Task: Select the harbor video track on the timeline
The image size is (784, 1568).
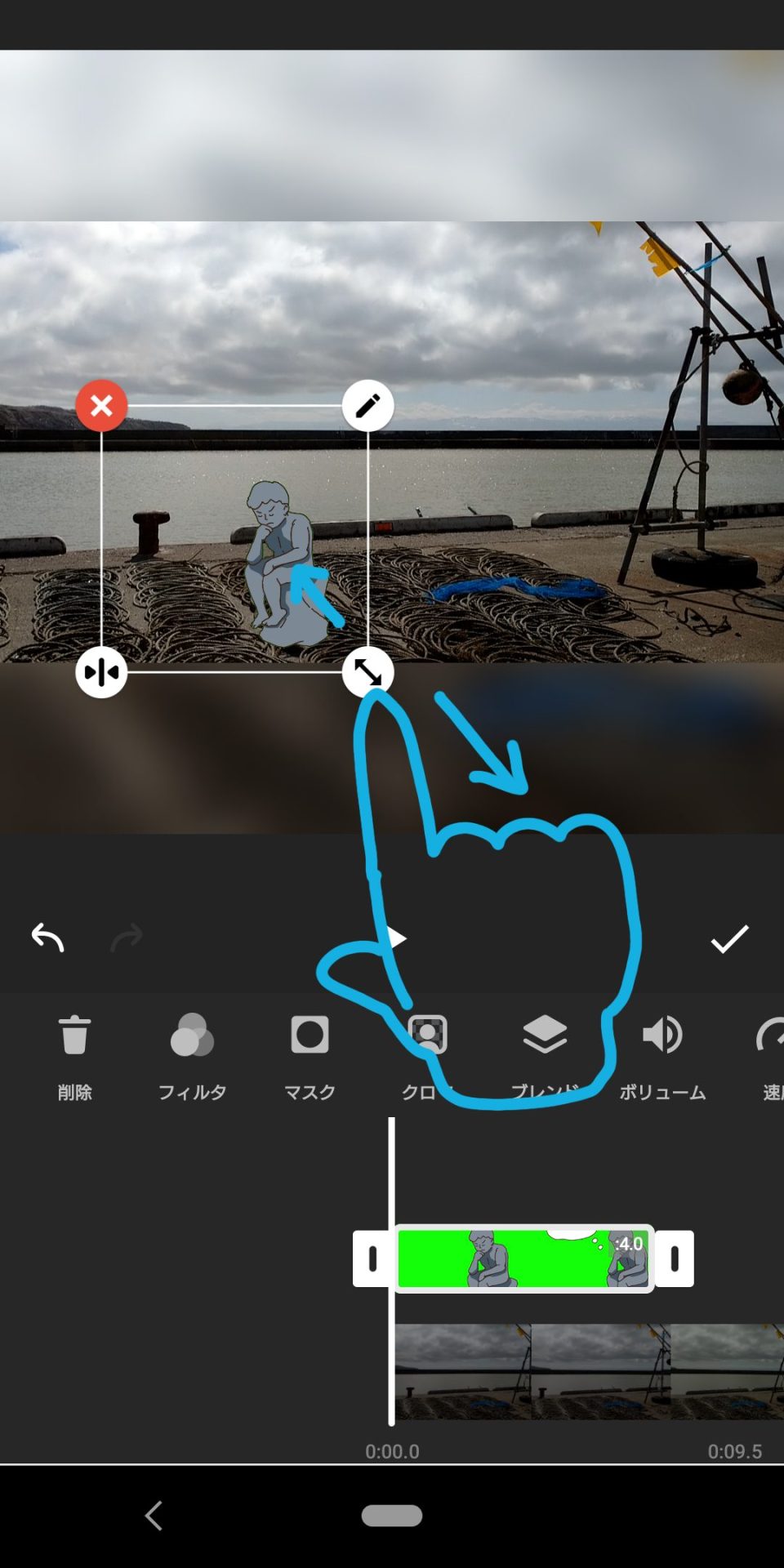Action: tap(588, 1371)
